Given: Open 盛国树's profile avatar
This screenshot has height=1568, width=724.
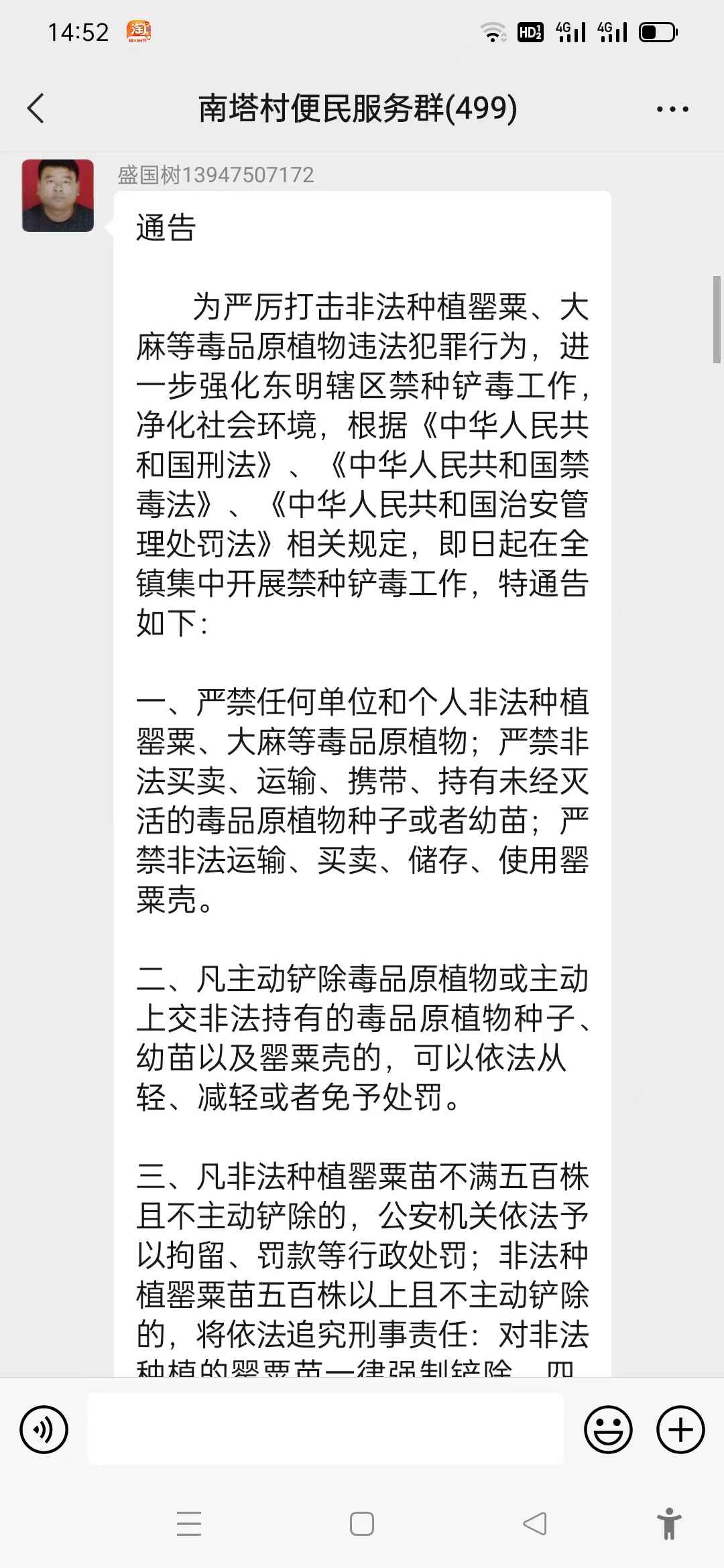Looking at the screenshot, I should [x=58, y=196].
